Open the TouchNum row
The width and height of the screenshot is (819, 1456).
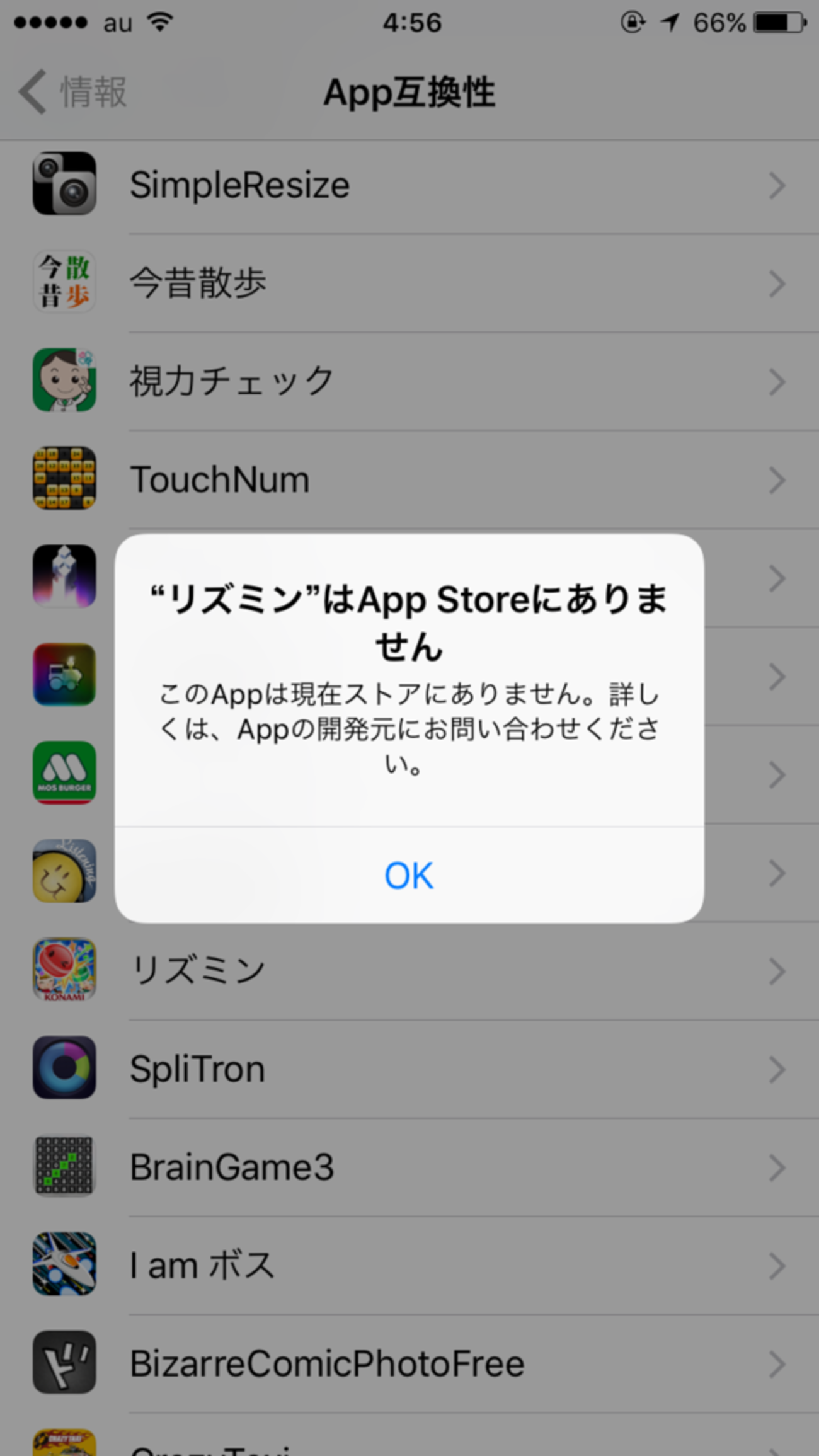click(409, 479)
